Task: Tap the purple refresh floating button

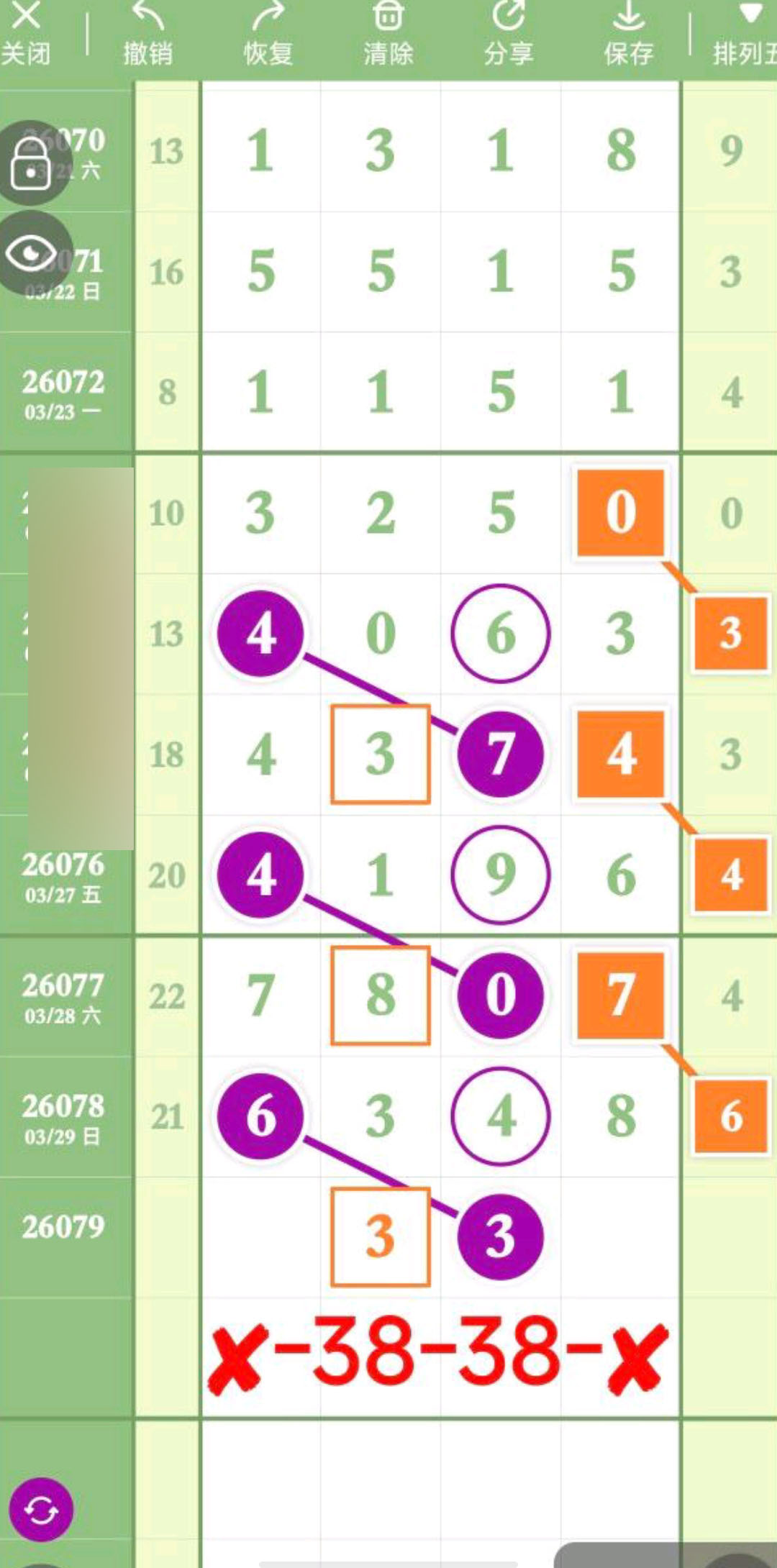Action: tap(41, 1509)
